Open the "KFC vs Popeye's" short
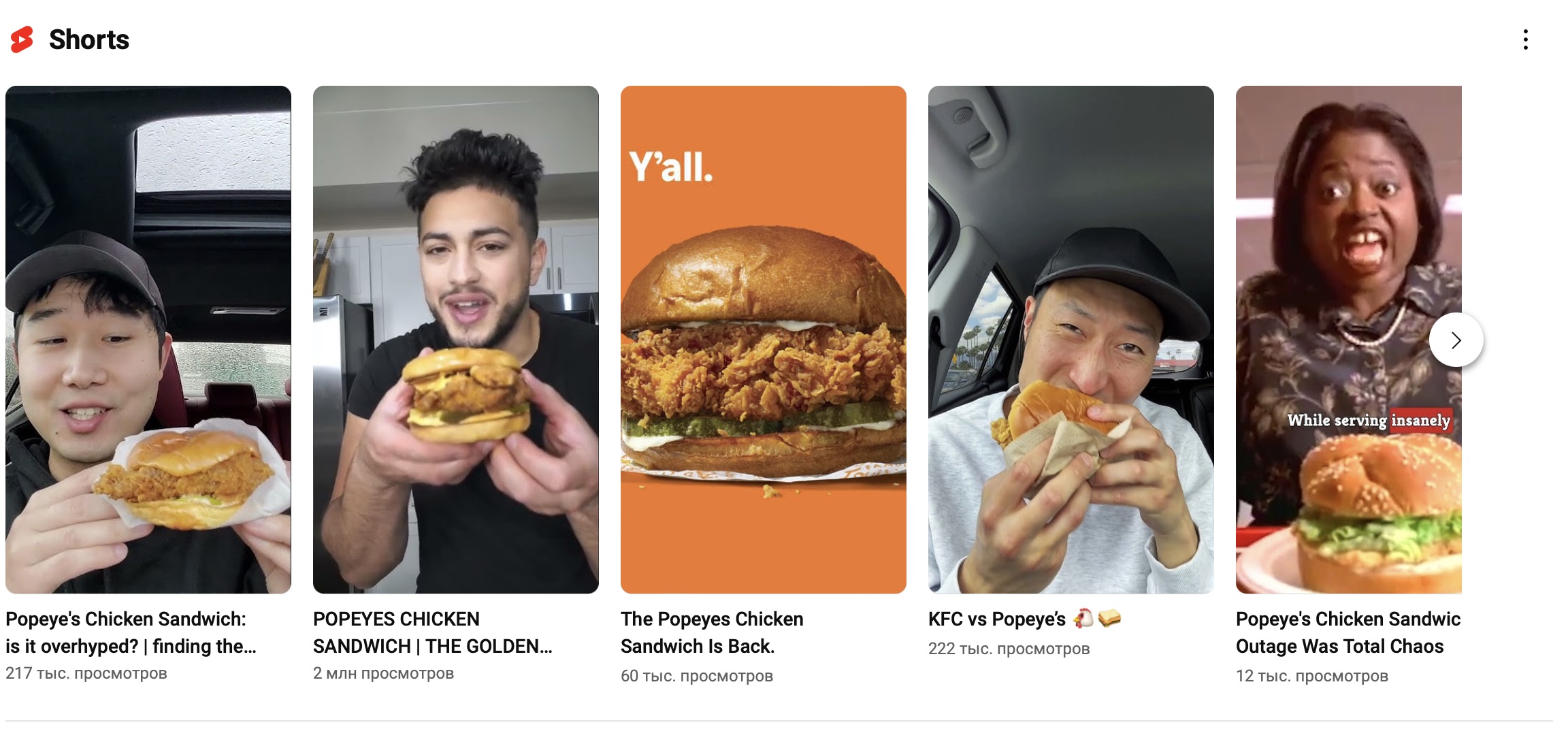This screenshot has height=742, width=1568. click(1071, 339)
